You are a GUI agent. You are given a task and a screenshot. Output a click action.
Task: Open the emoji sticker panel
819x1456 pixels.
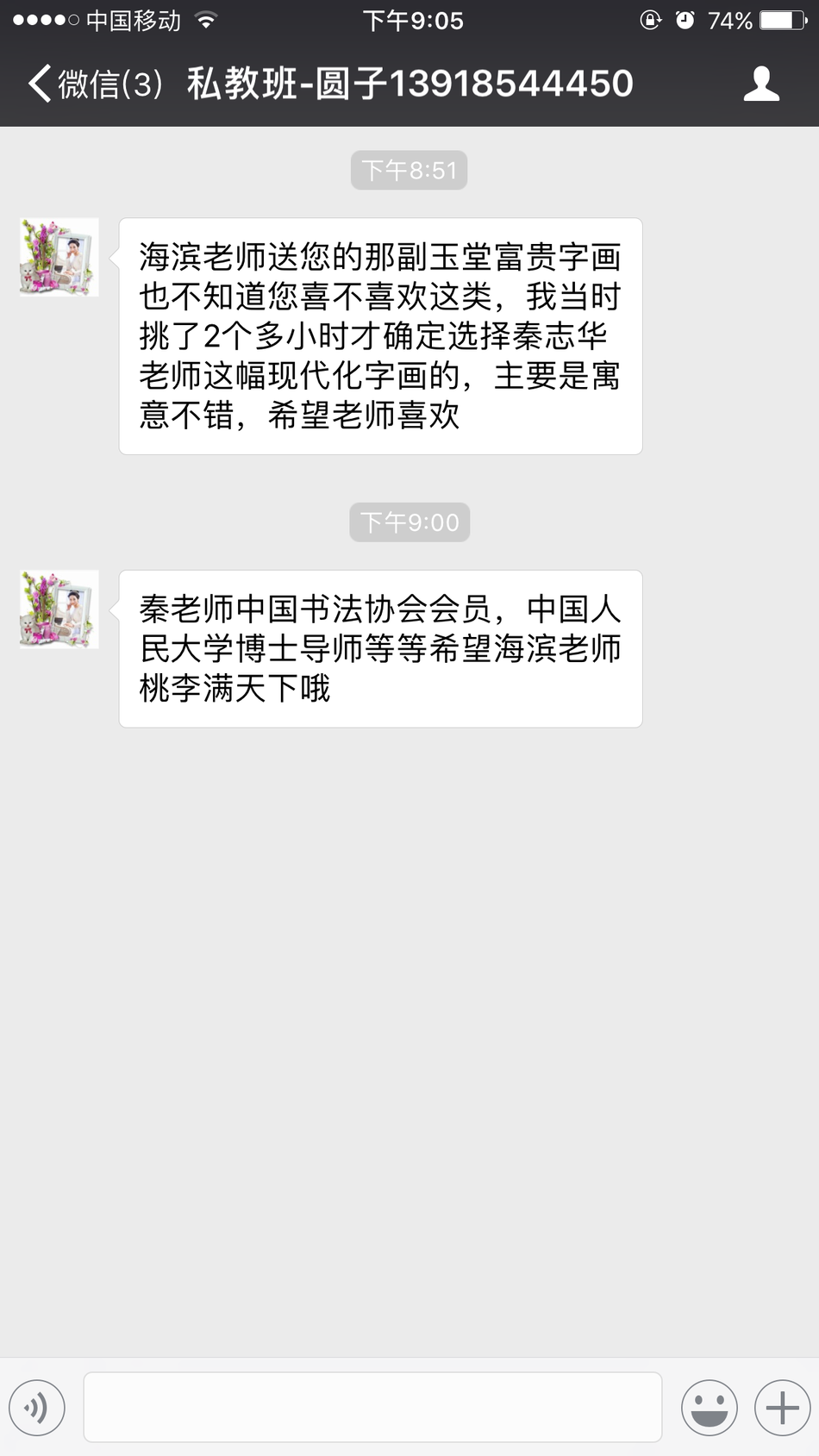709,1408
